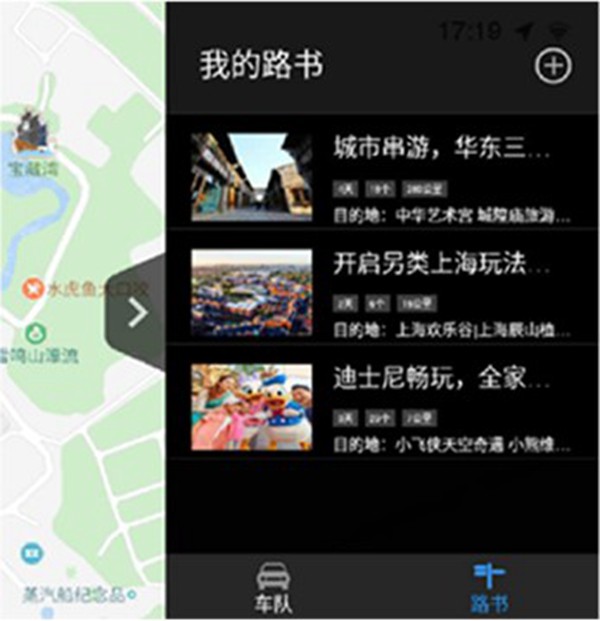600x621 pixels.
Task: Switch to the 车队 tab
Action: (273, 586)
